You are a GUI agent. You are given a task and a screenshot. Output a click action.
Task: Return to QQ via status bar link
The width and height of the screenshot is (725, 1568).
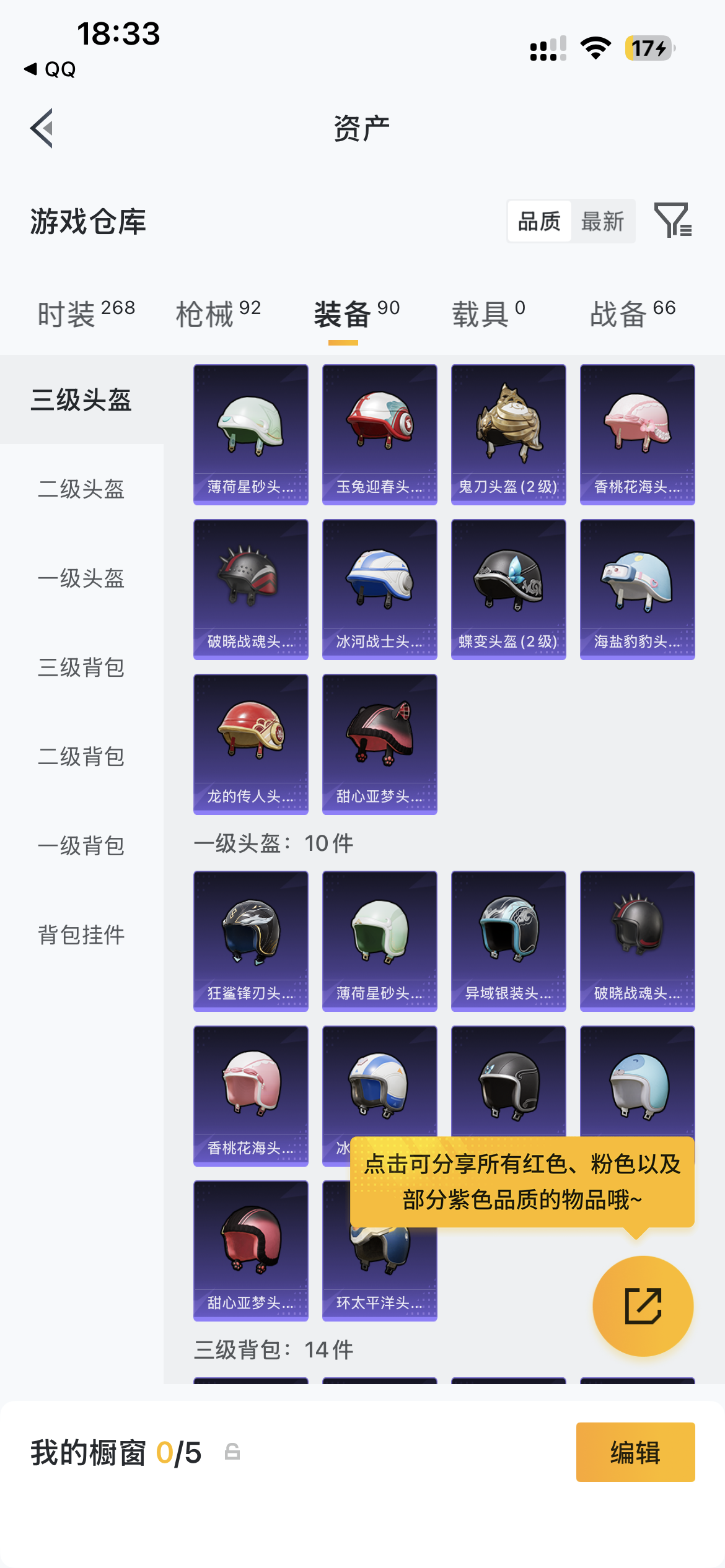(x=51, y=69)
